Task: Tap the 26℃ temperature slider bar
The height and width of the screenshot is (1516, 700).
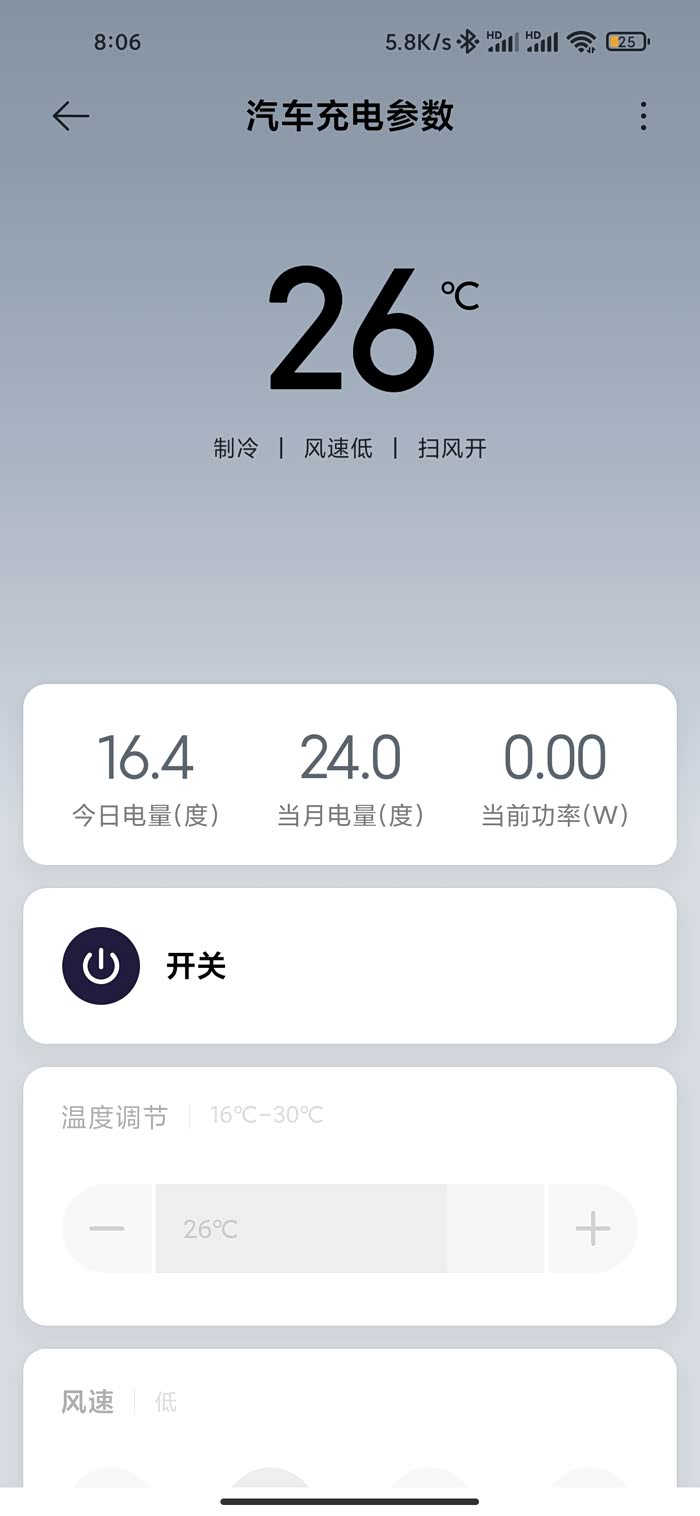Action: (350, 1228)
